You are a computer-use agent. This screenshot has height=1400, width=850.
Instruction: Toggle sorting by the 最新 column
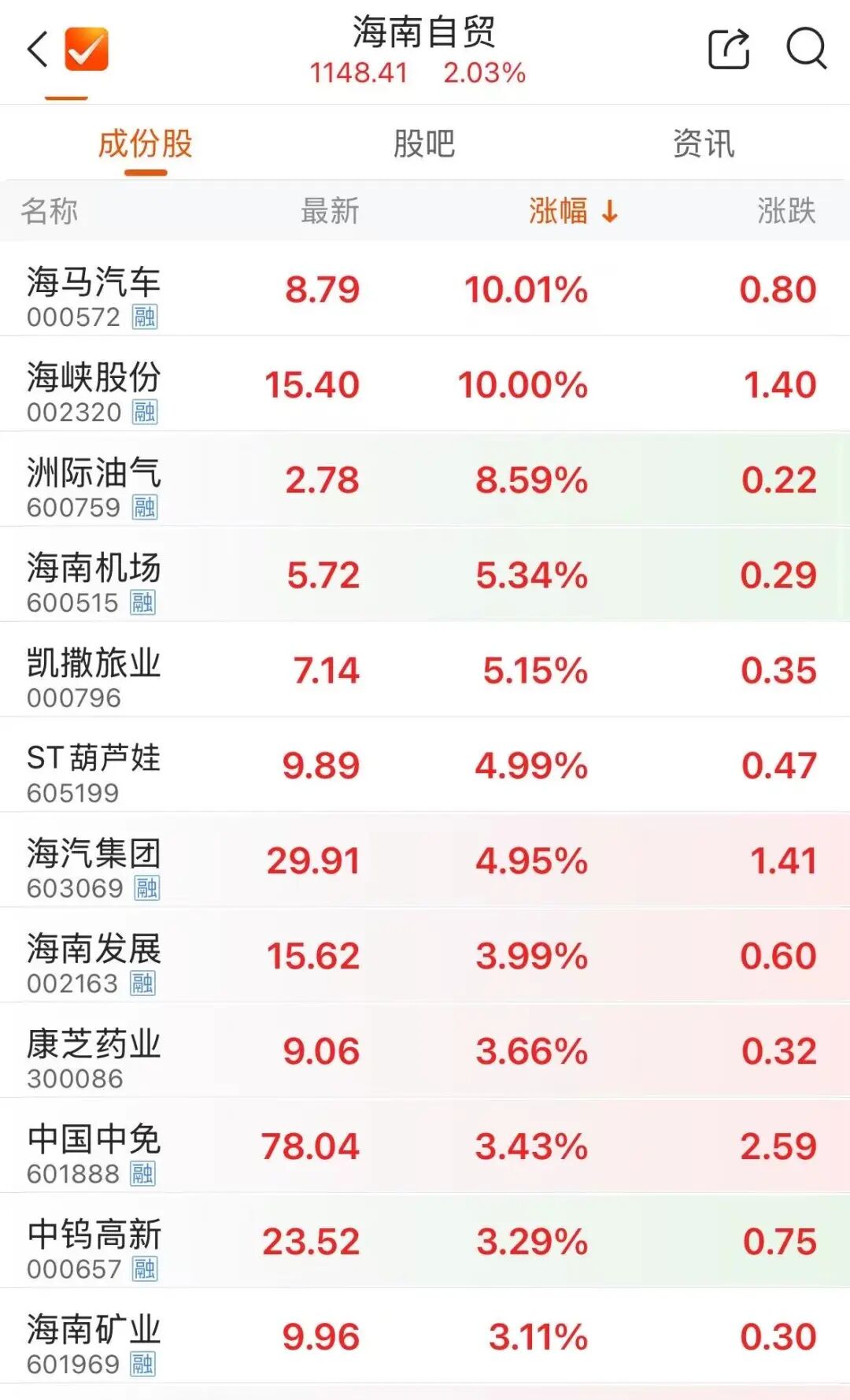coord(329,211)
